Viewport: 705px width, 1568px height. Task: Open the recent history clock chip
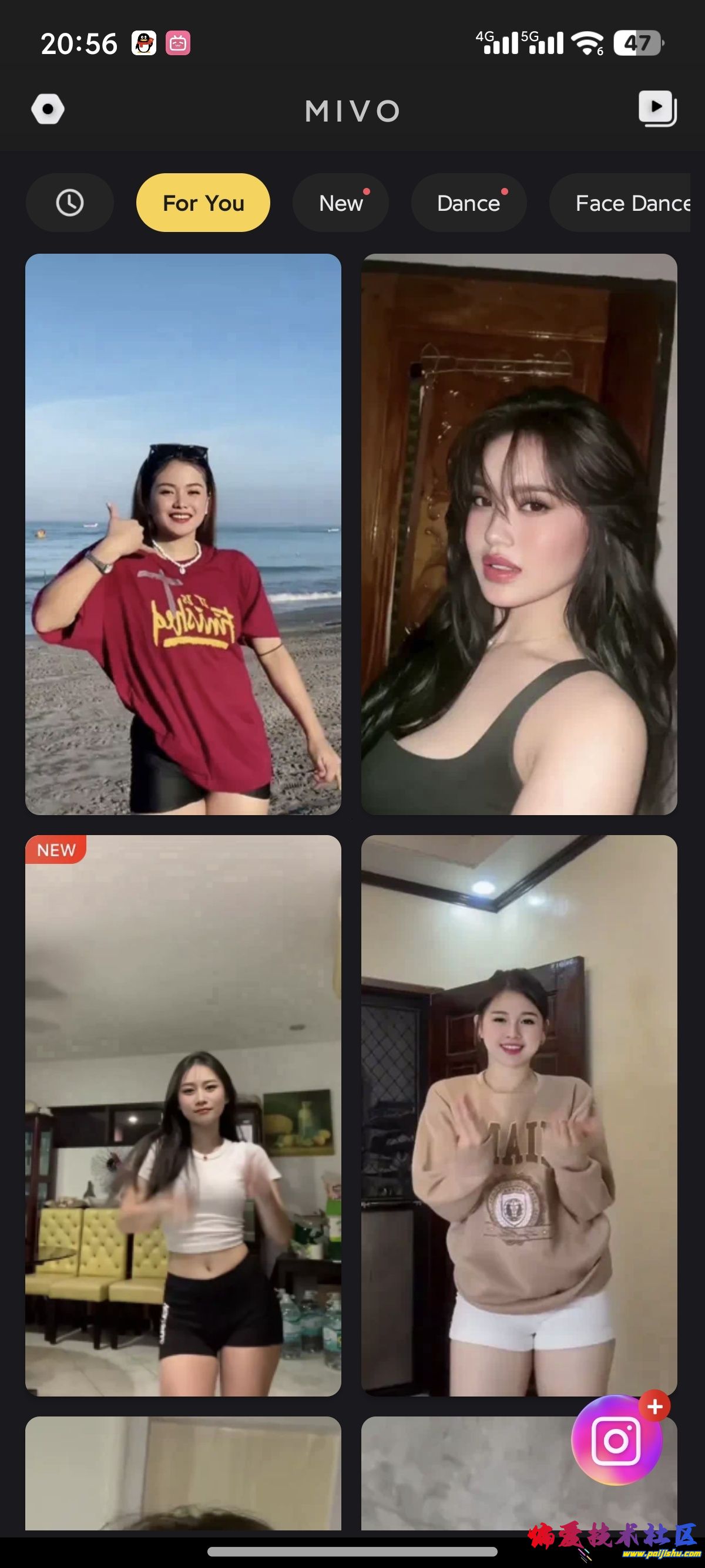click(x=70, y=203)
